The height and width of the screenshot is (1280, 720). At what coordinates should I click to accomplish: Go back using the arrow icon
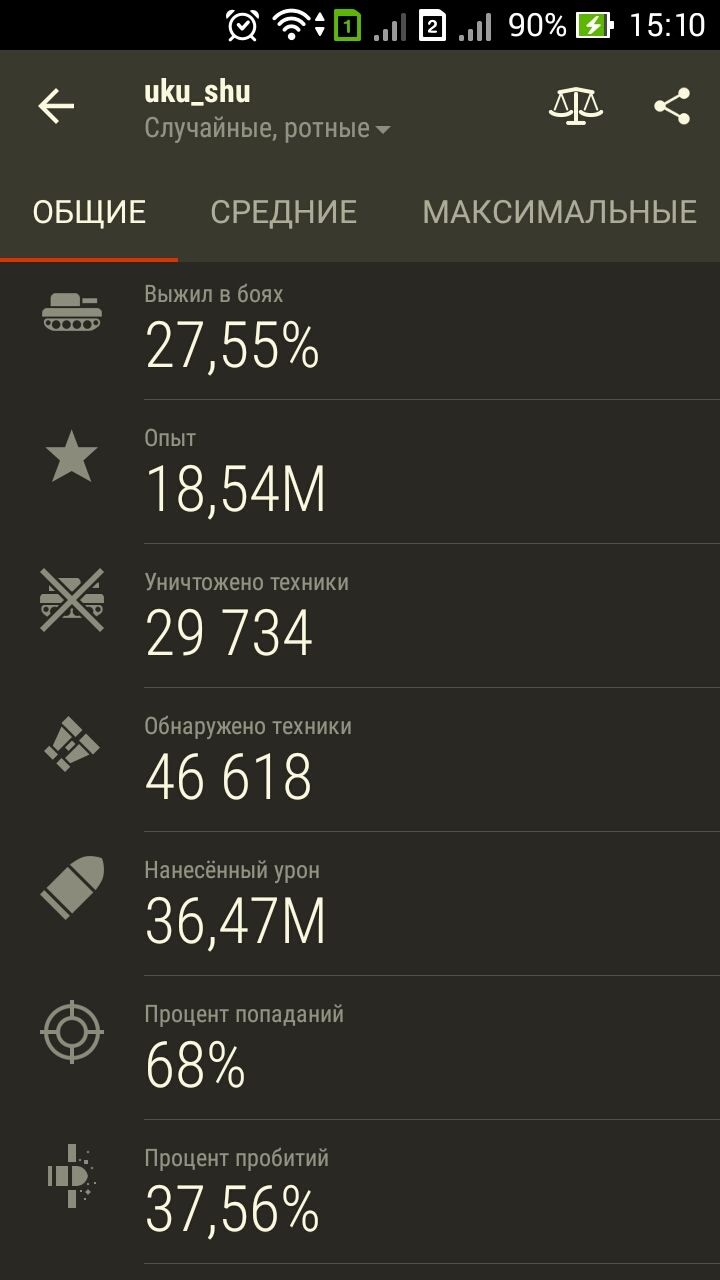click(56, 106)
